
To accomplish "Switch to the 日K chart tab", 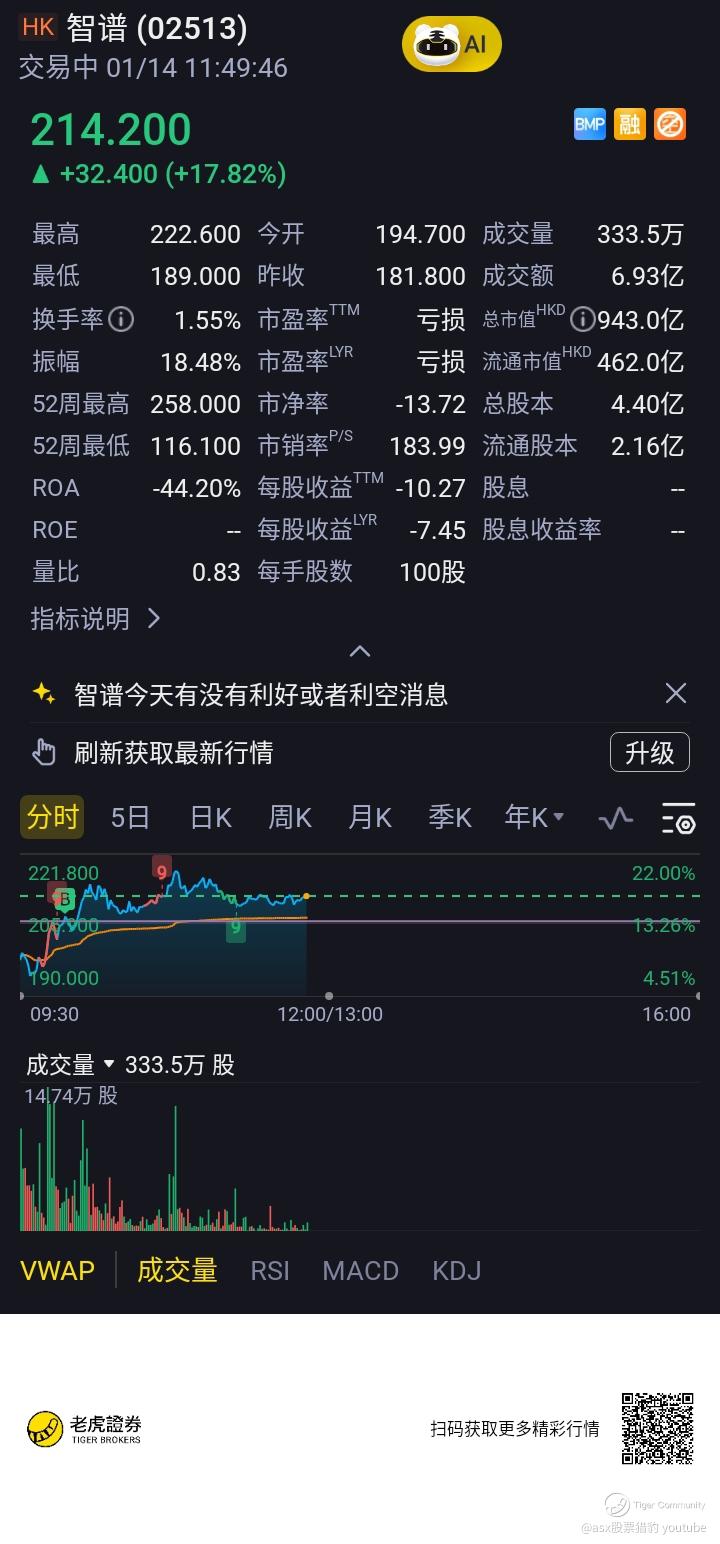I will (x=211, y=818).
